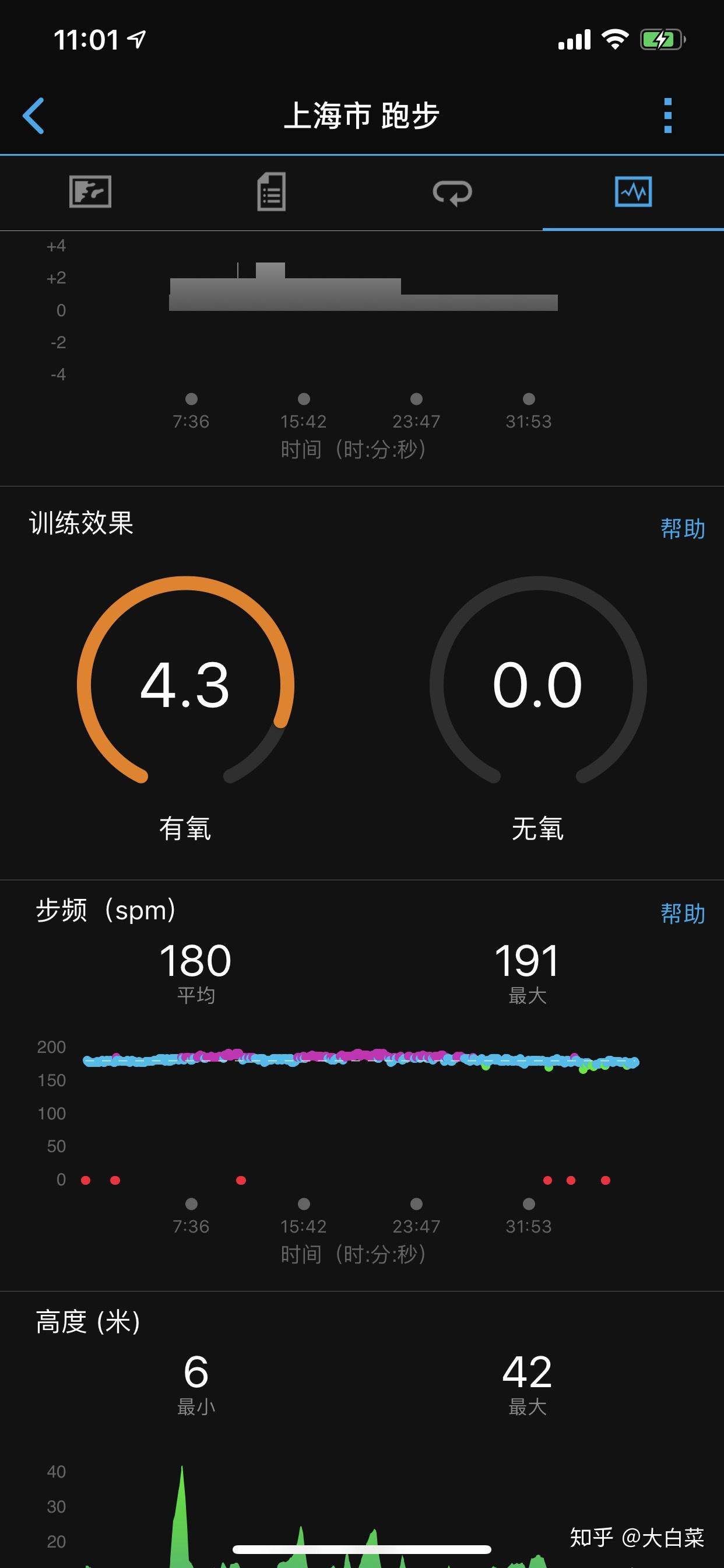Screen dimensions: 724x1568
Task: Select the highlighted charts waveform tab
Action: (x=633, y=192)
